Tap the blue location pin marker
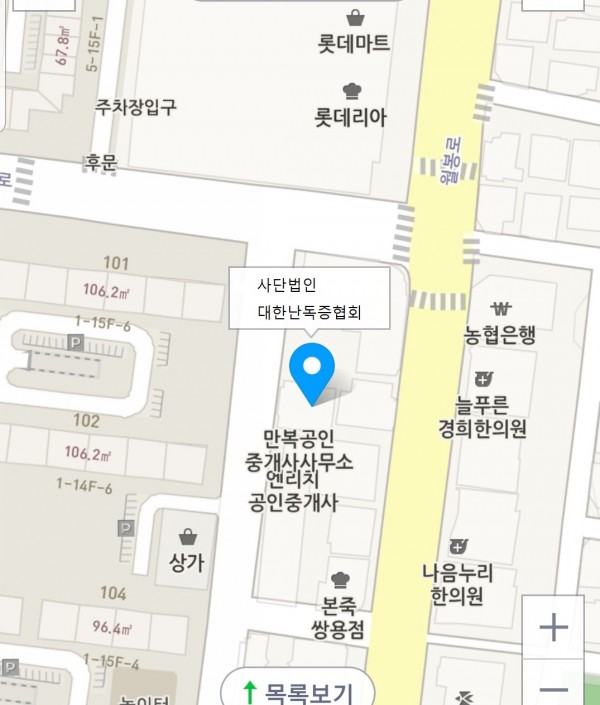Screen dimensions: 600x705 pyautogui.click(x=313, y=371)
